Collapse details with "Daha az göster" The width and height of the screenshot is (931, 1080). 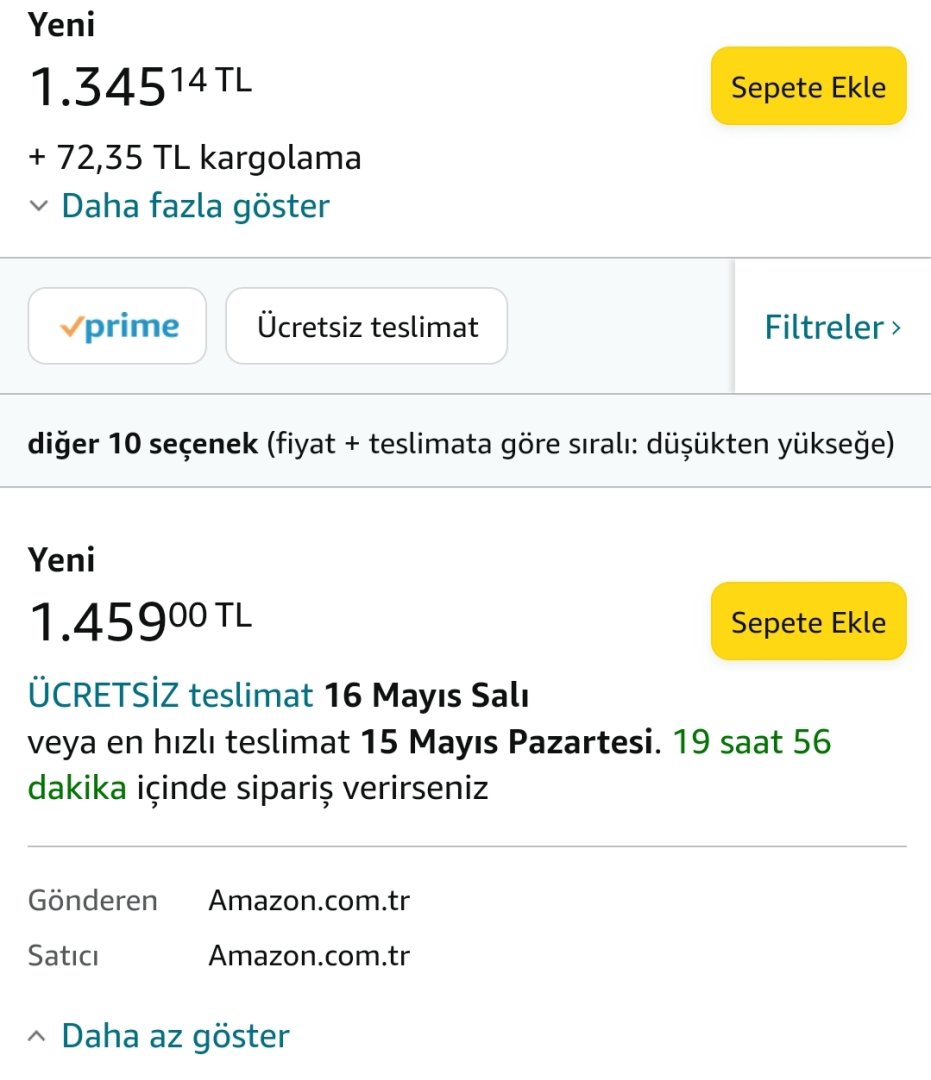174,1035
